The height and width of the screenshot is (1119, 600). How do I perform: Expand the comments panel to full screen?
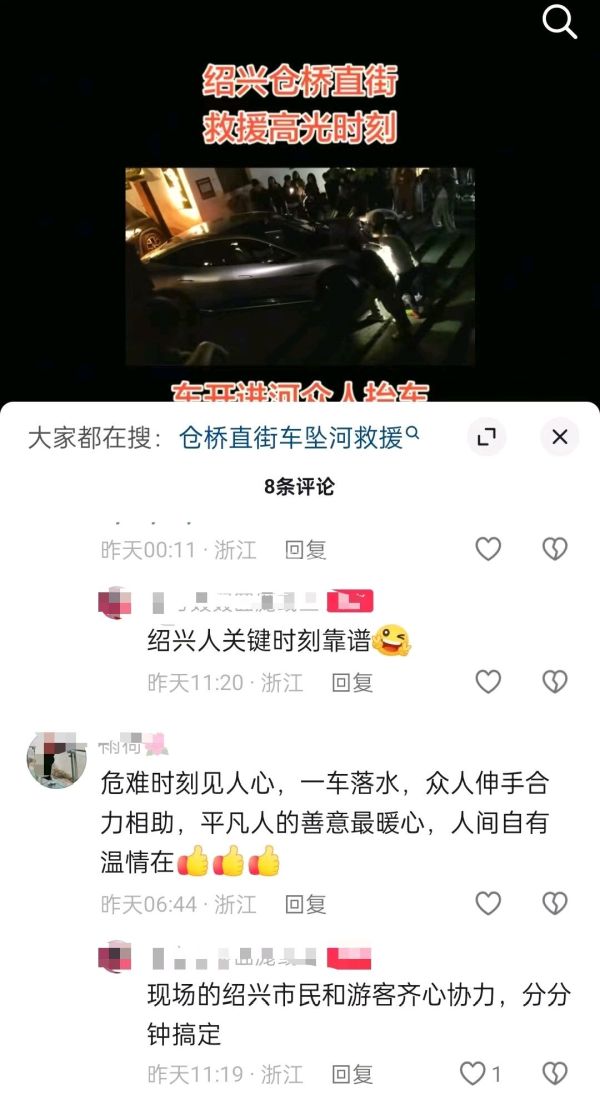[x=487, y=437]
